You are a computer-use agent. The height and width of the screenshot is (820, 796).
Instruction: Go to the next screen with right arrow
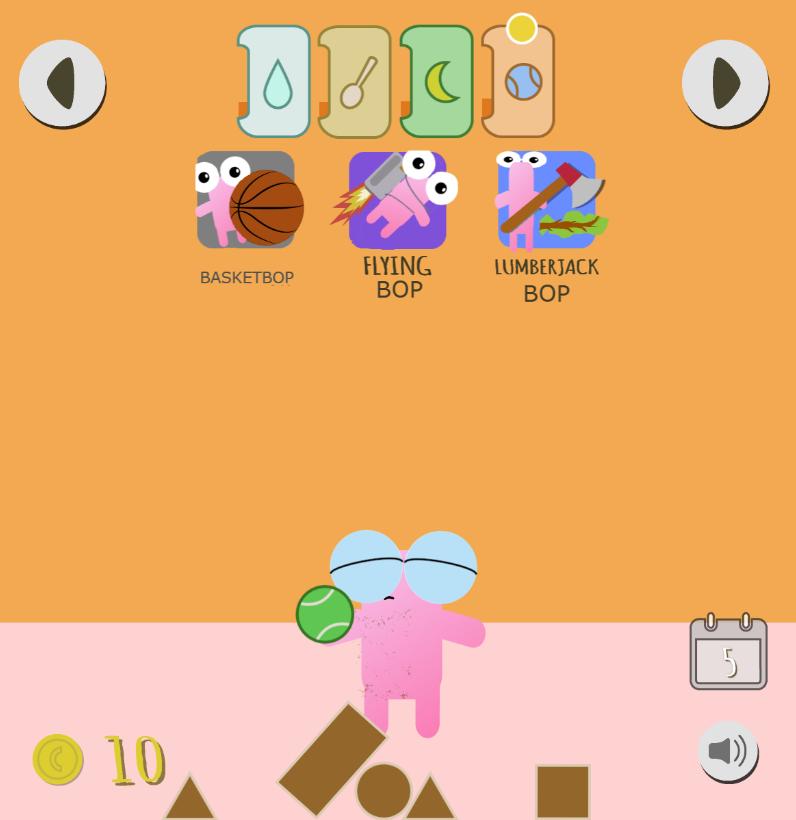[x=725, y=83]
